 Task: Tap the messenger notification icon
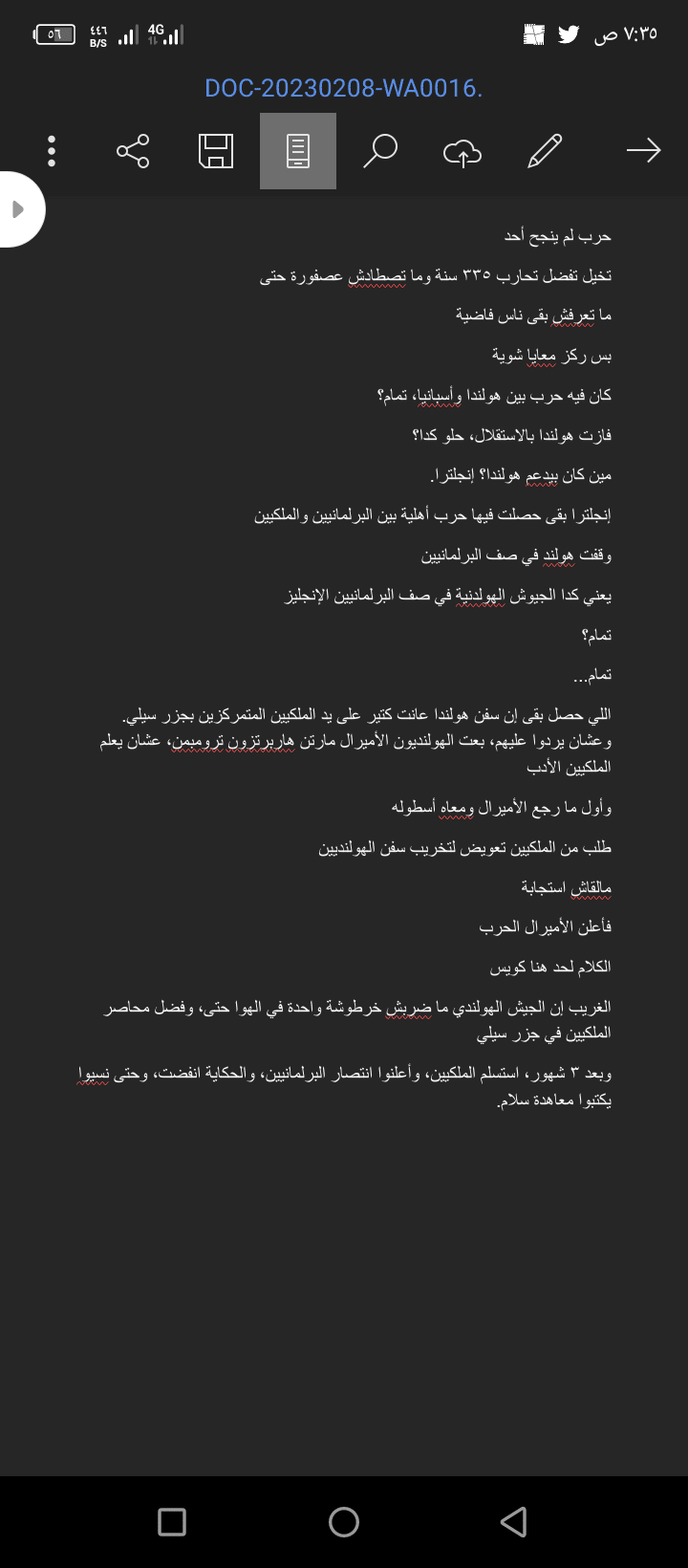pyautogui.click(x=532, y=33)
